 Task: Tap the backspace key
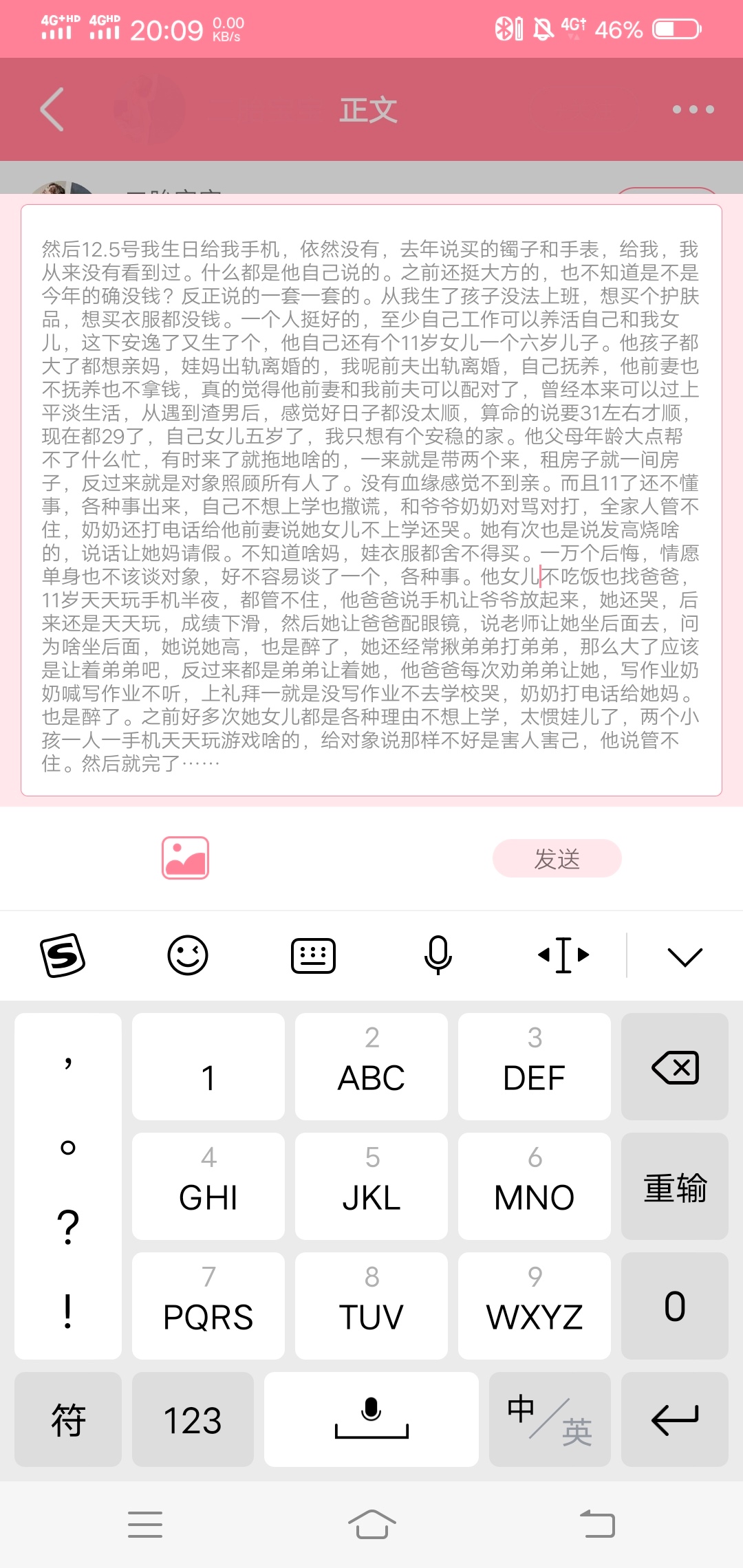click(674, 1067)
